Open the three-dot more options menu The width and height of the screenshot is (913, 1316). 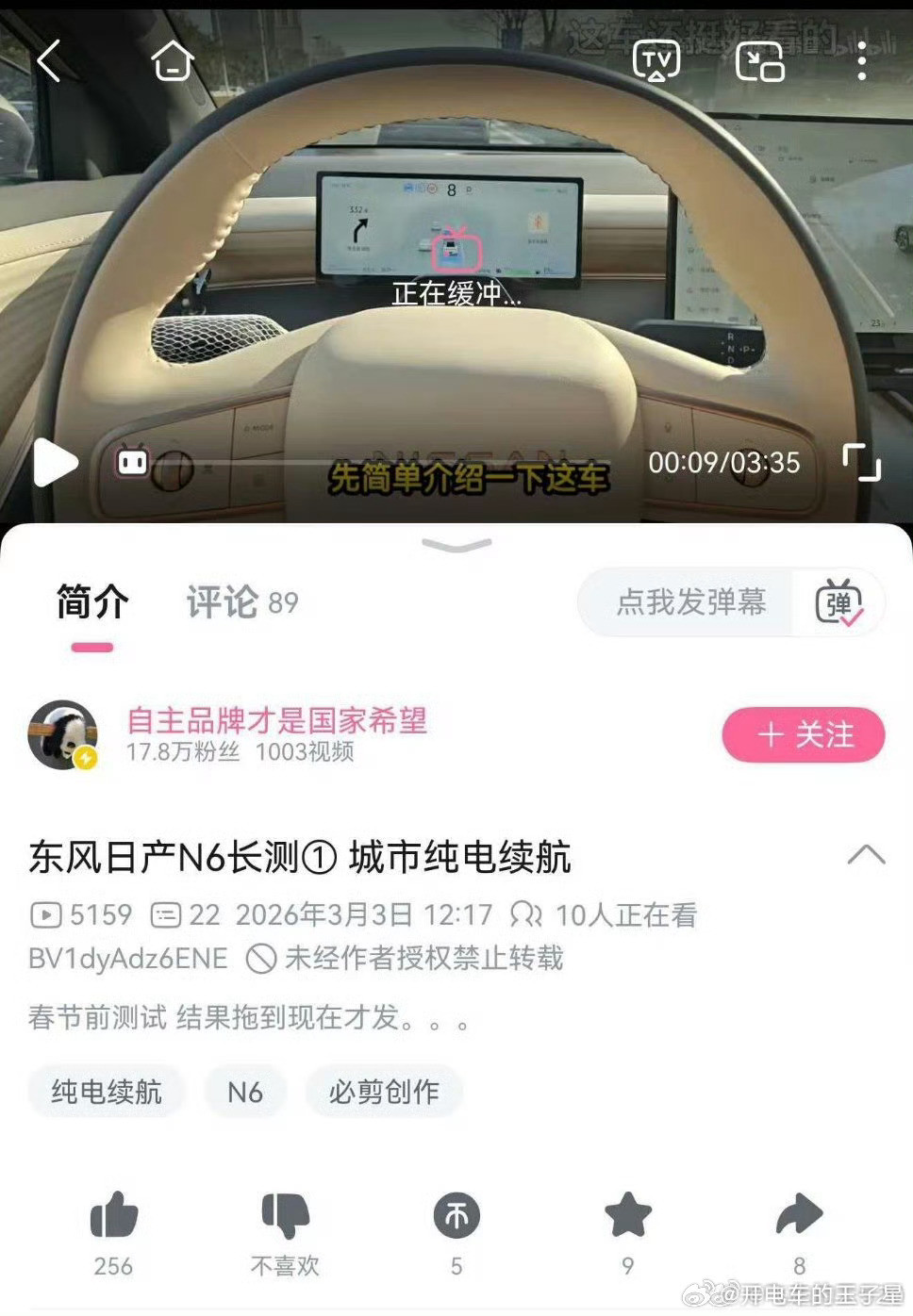tap(862, 59)
